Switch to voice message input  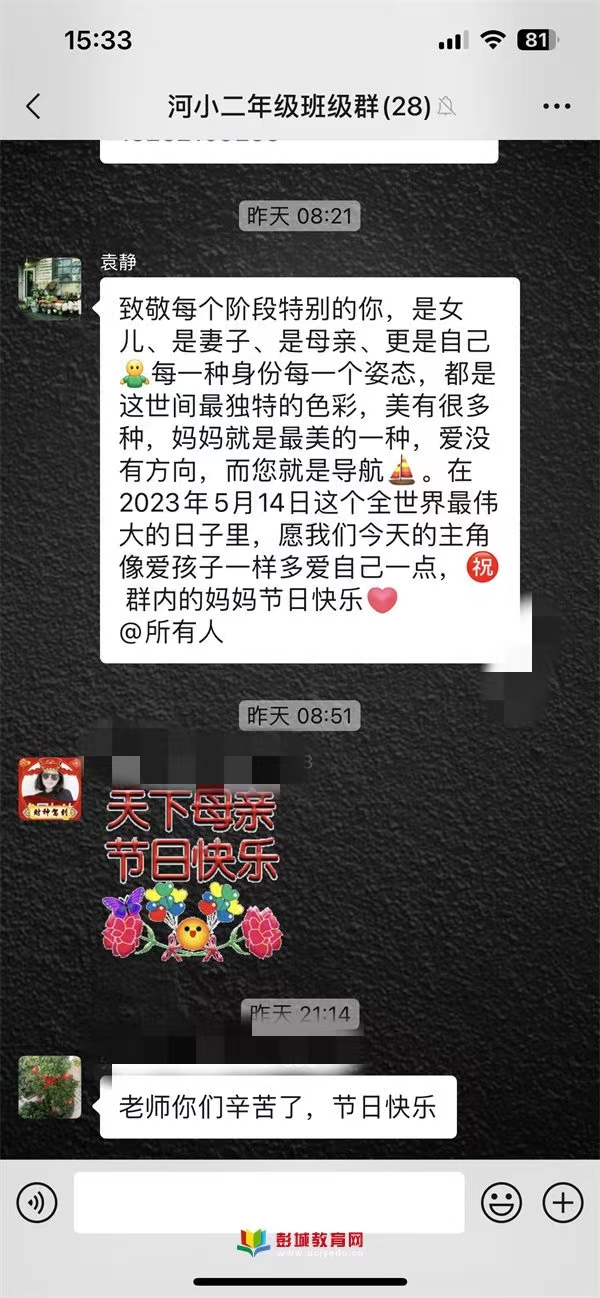point(37,1202)
